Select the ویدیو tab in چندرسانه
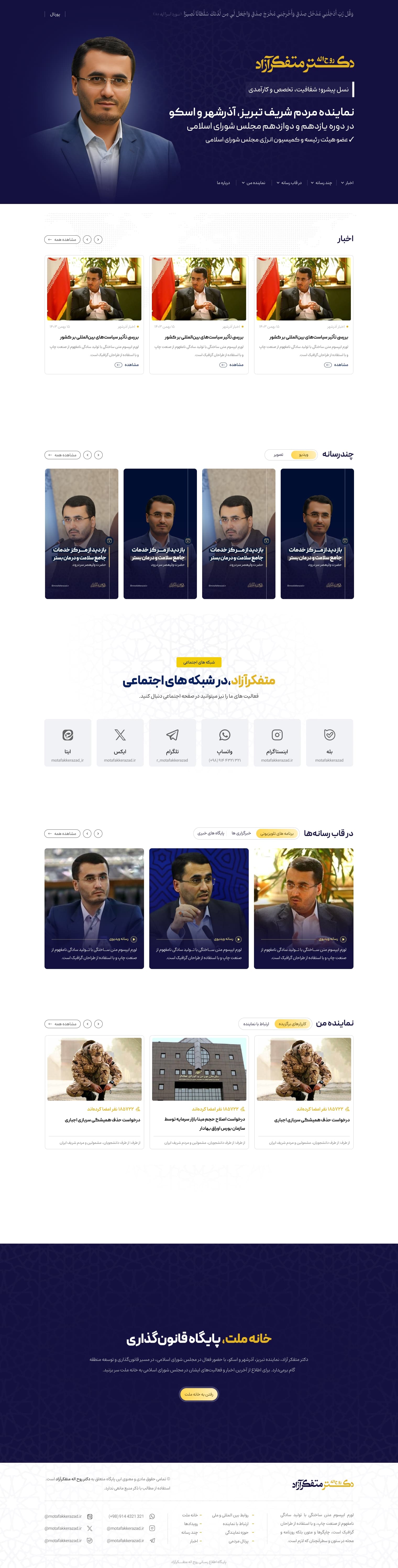 tap(303, 455)
